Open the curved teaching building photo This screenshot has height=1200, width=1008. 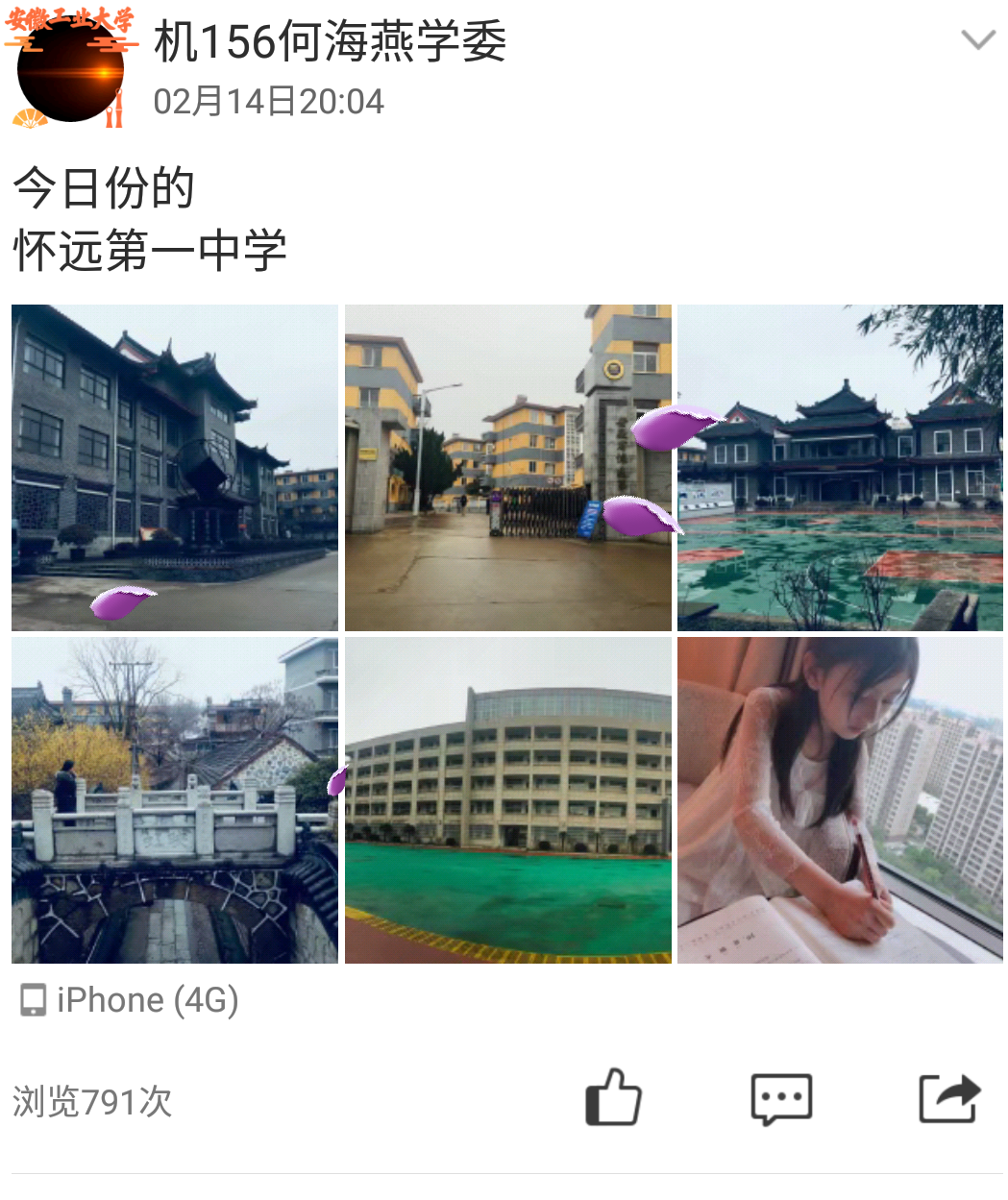pyautogui.click(x=507, y=800)
